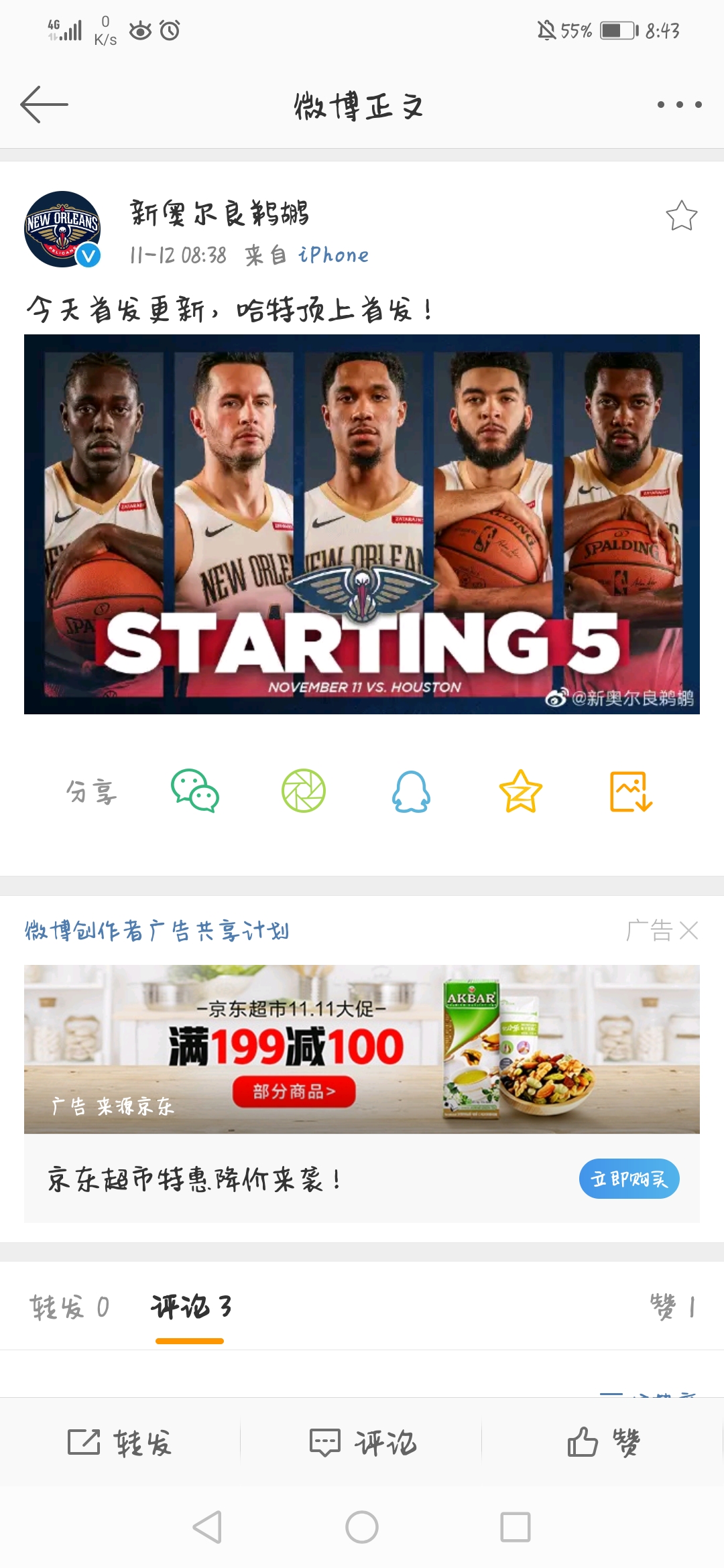This screenshot has width=724, height=1568.
Task: Open the Starting 5 post image
Action: (x=362, y=524)
